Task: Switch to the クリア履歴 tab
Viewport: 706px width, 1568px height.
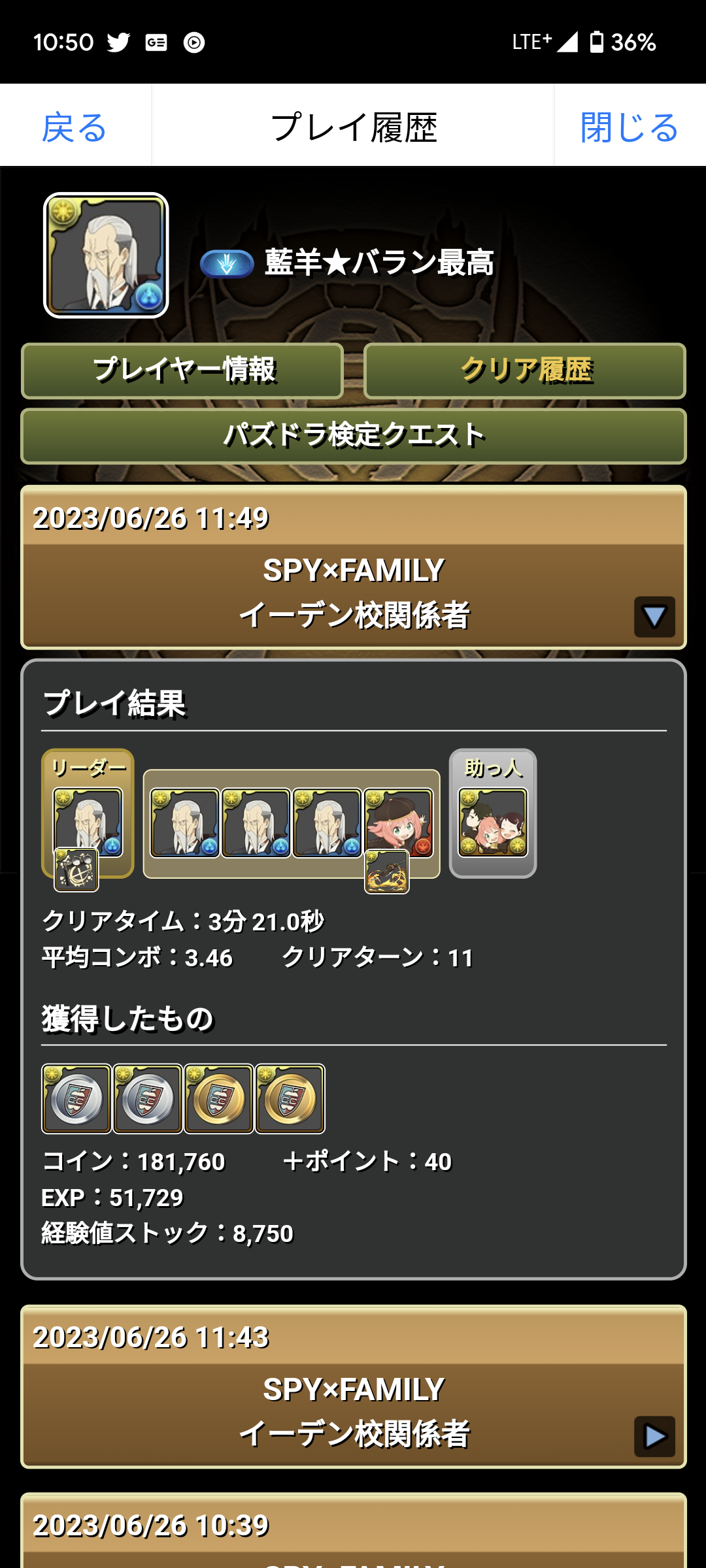Action: pyautogui.click(x=525, y=370)
